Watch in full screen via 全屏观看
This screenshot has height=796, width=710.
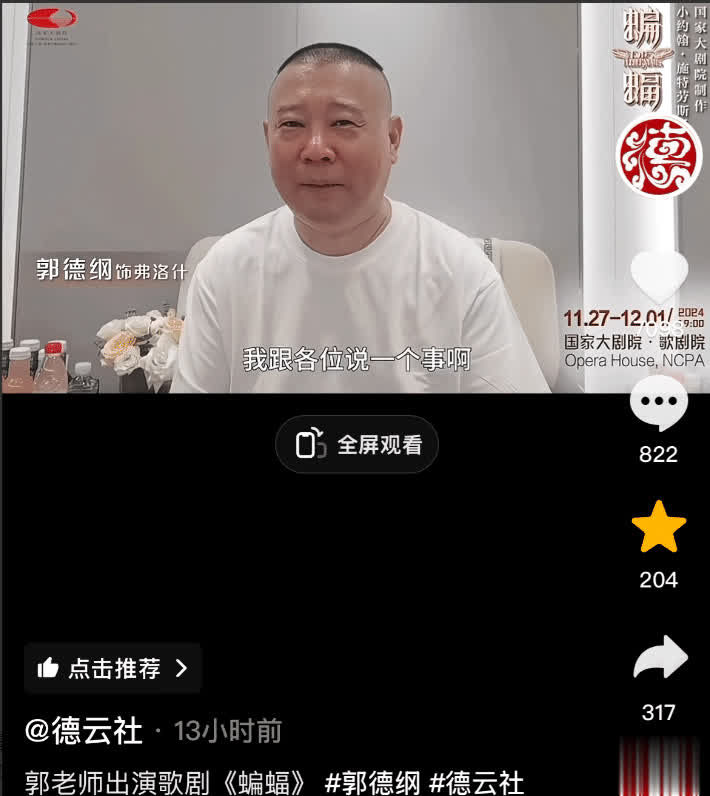click(357, 445)
